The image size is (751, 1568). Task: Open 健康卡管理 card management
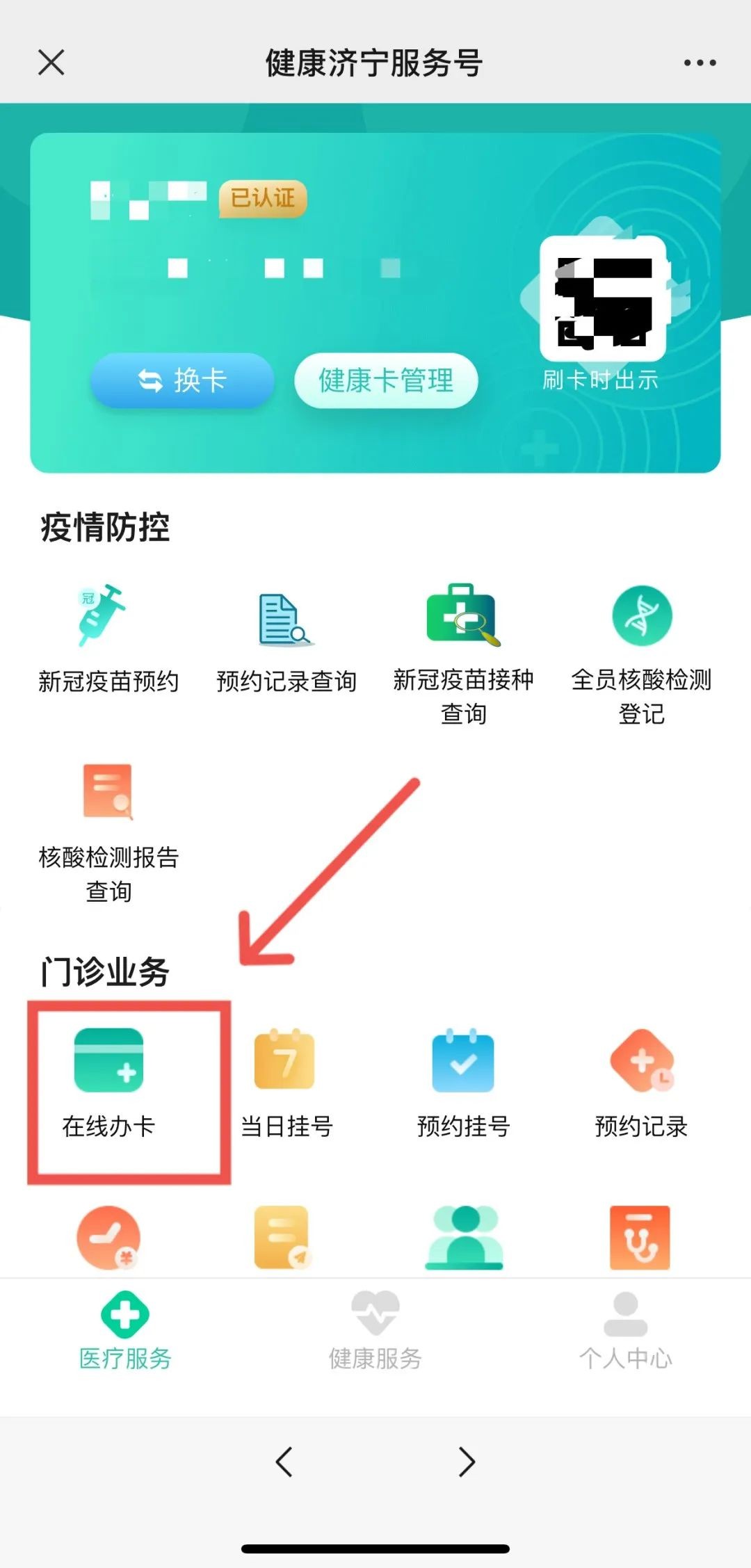pyautogui.click(x=386, y=380)
